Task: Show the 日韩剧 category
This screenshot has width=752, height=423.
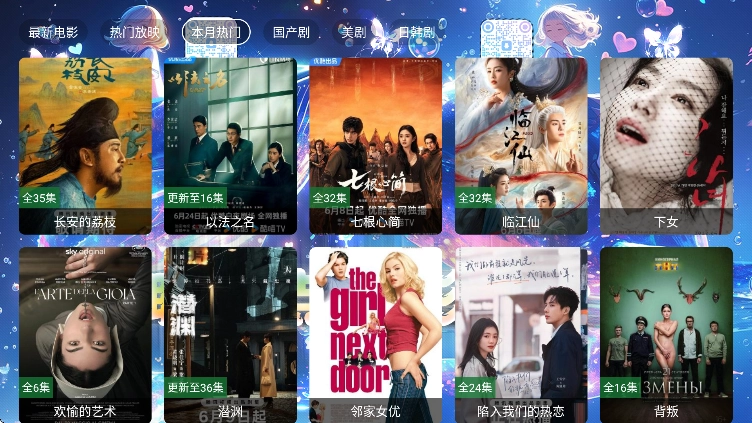Action: (416, 32)
